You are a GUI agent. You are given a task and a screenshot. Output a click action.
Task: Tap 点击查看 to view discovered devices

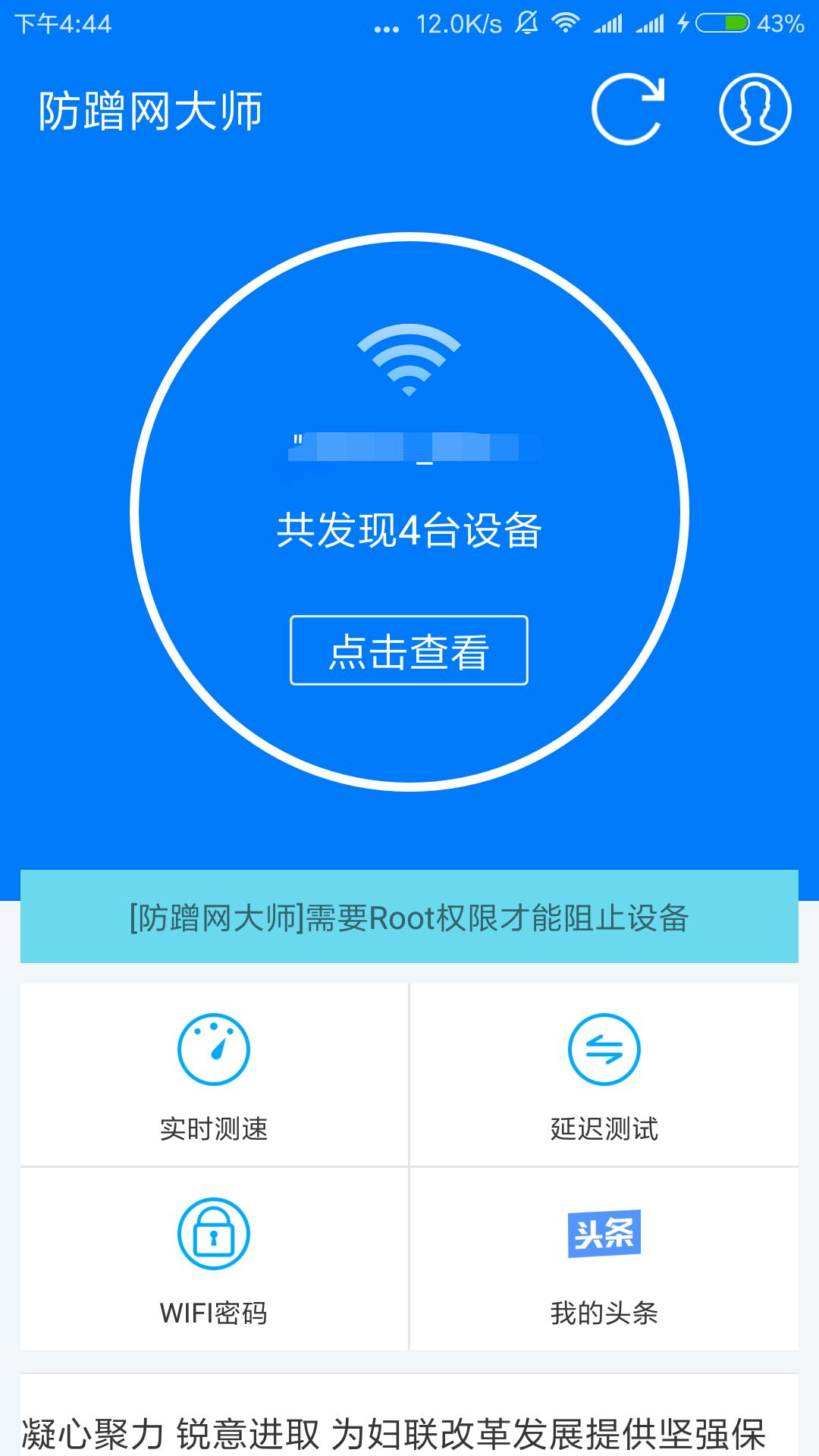(x=409, y=651)
